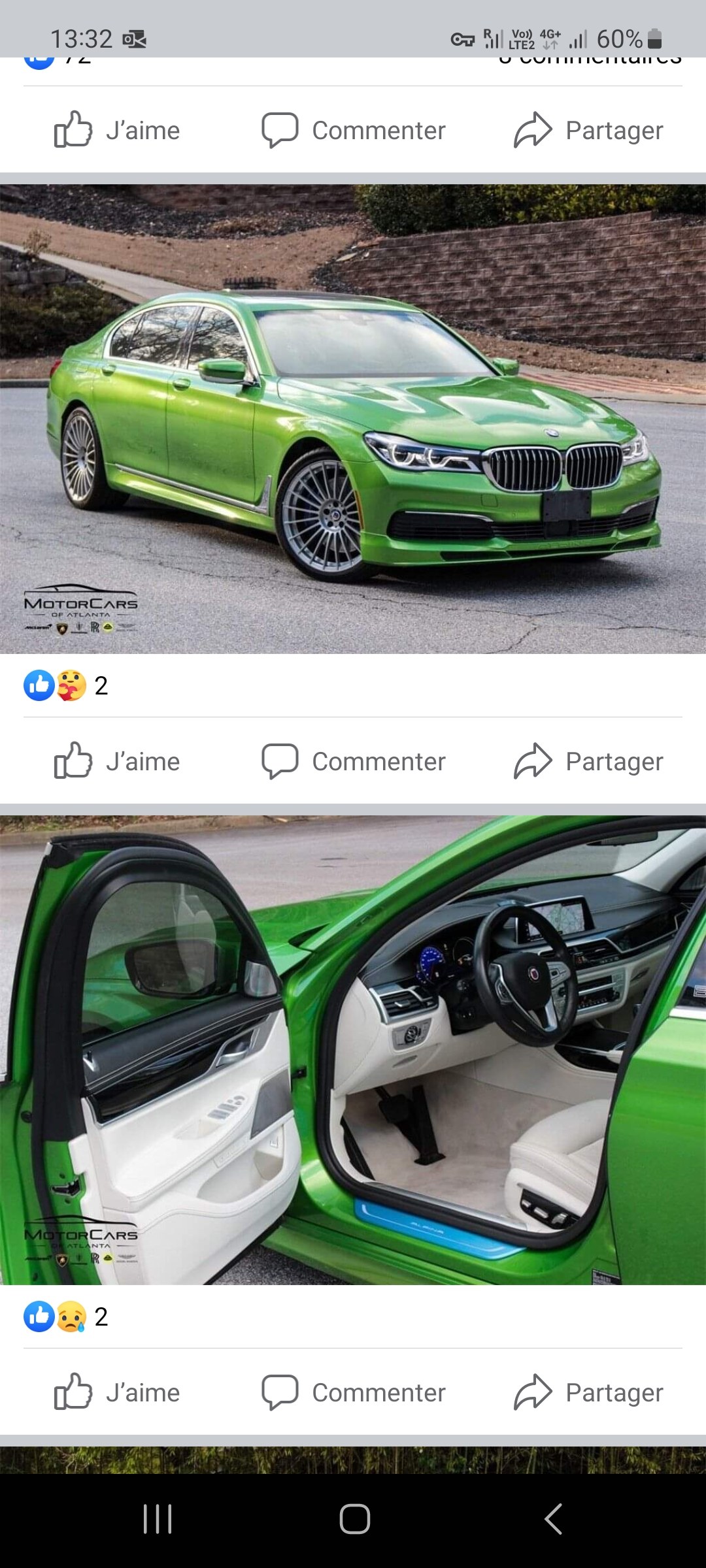Go back with the system back button
Viewport: 706px width, 1568px height.
553,1519
